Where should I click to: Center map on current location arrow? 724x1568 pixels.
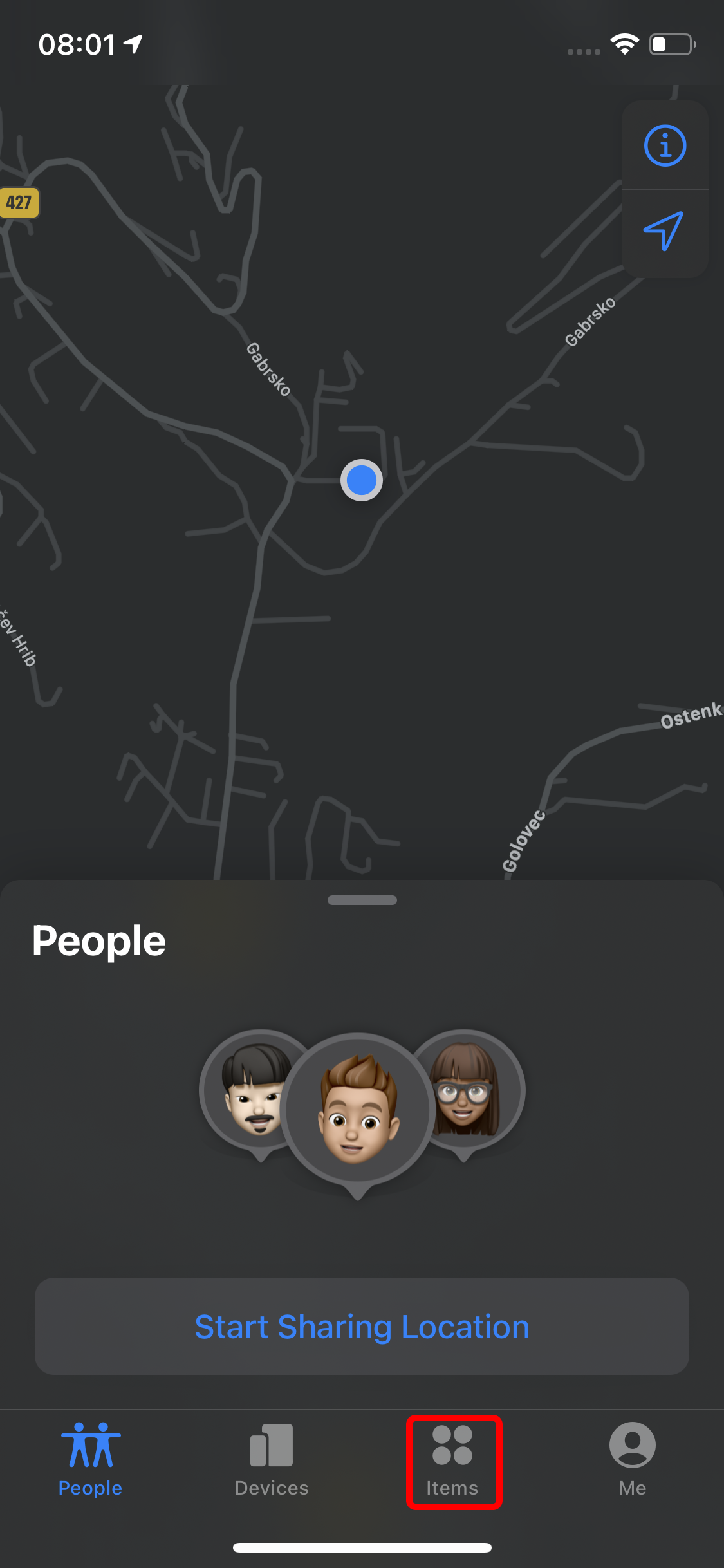click(x=664, y=230)
